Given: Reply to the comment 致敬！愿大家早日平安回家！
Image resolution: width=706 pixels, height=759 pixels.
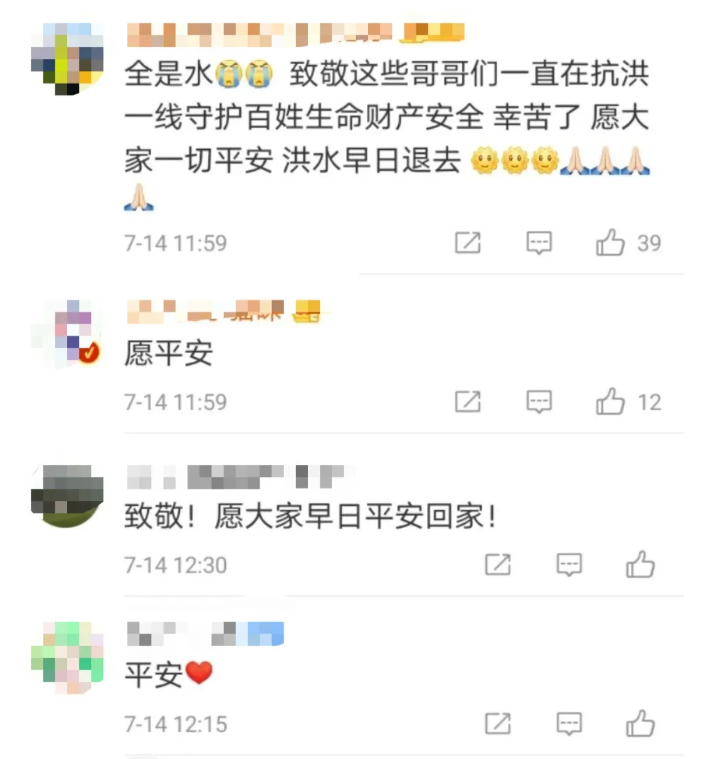Looking at the screenshot, I should pyautogui.click(x=569, y=564).
